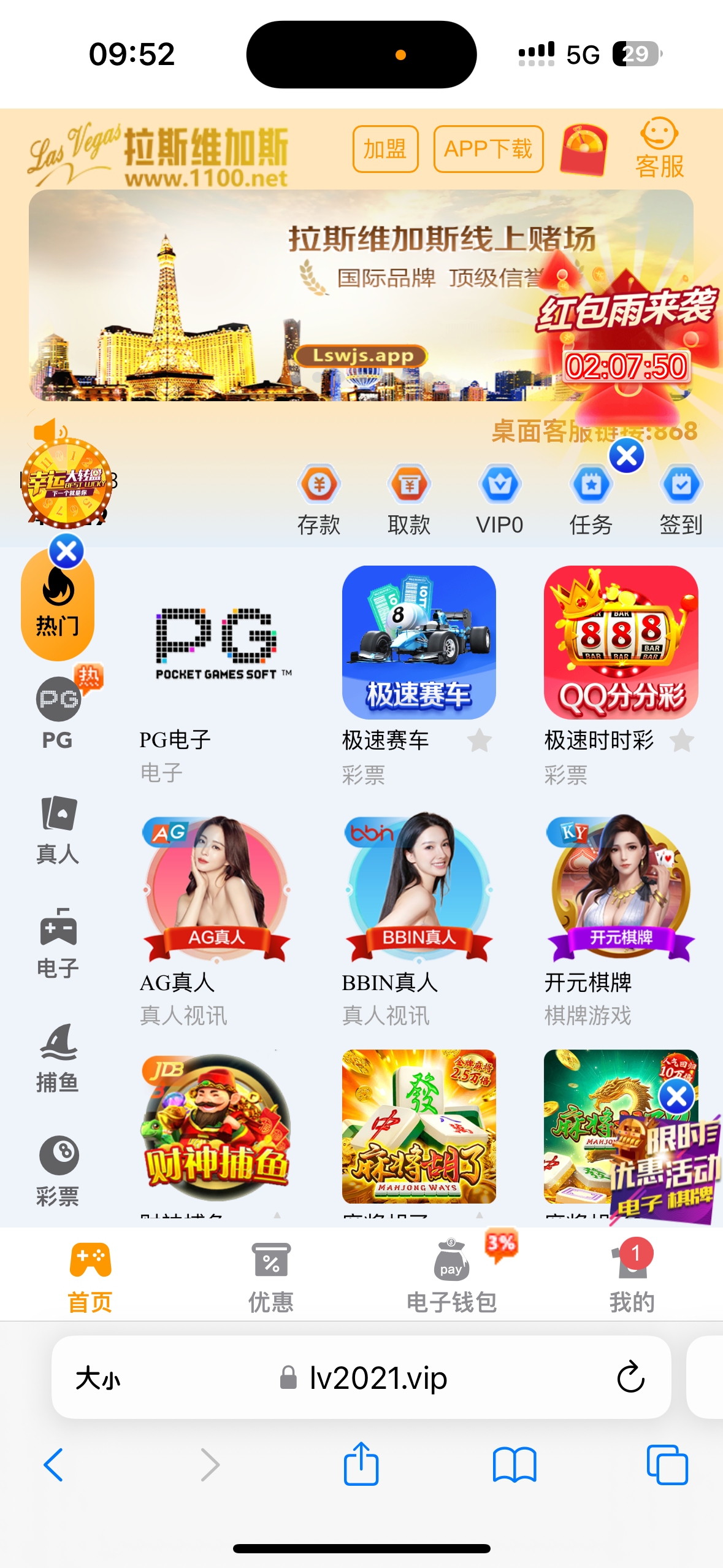Open the PG电子 game tile
This screenshot has height=1568, width=723.
click(216, 643)
